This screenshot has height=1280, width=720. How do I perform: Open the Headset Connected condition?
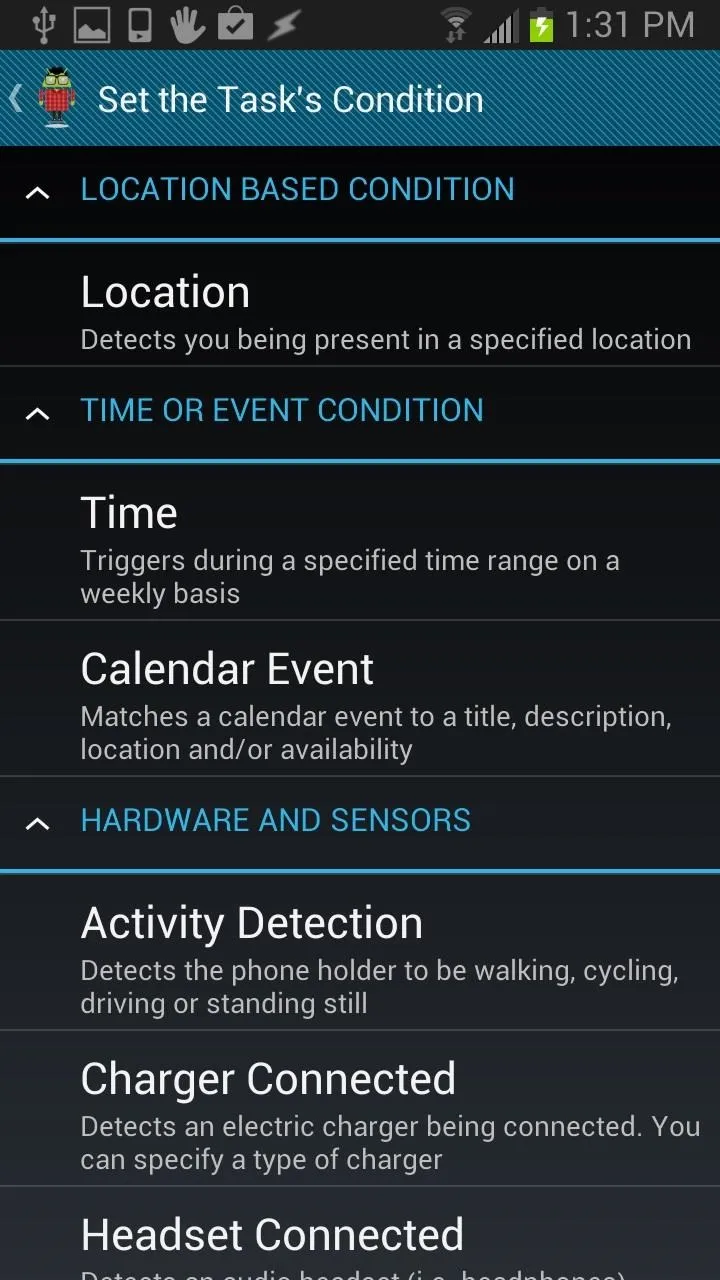(x=360, y=1234)
